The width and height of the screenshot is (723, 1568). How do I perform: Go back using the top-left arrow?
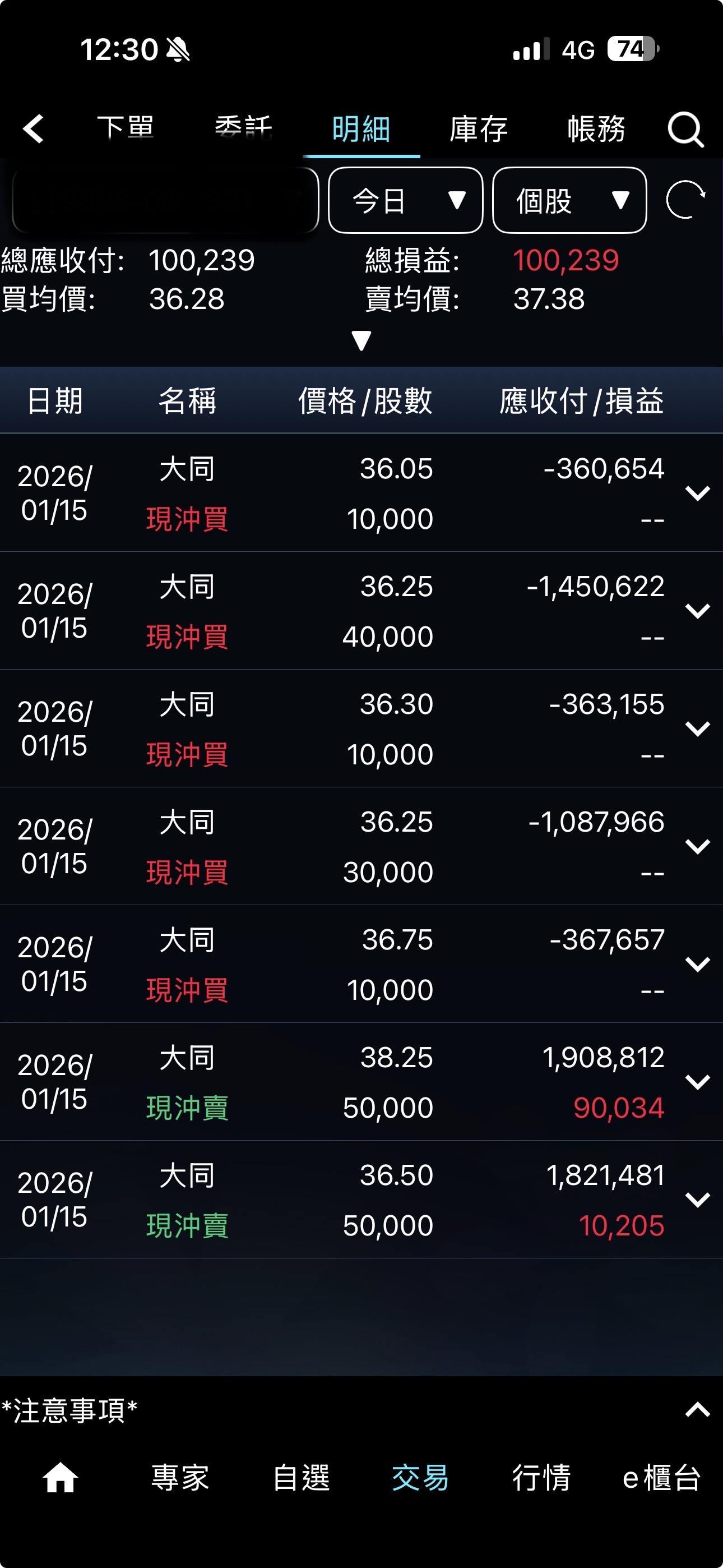tap(34, 129)
